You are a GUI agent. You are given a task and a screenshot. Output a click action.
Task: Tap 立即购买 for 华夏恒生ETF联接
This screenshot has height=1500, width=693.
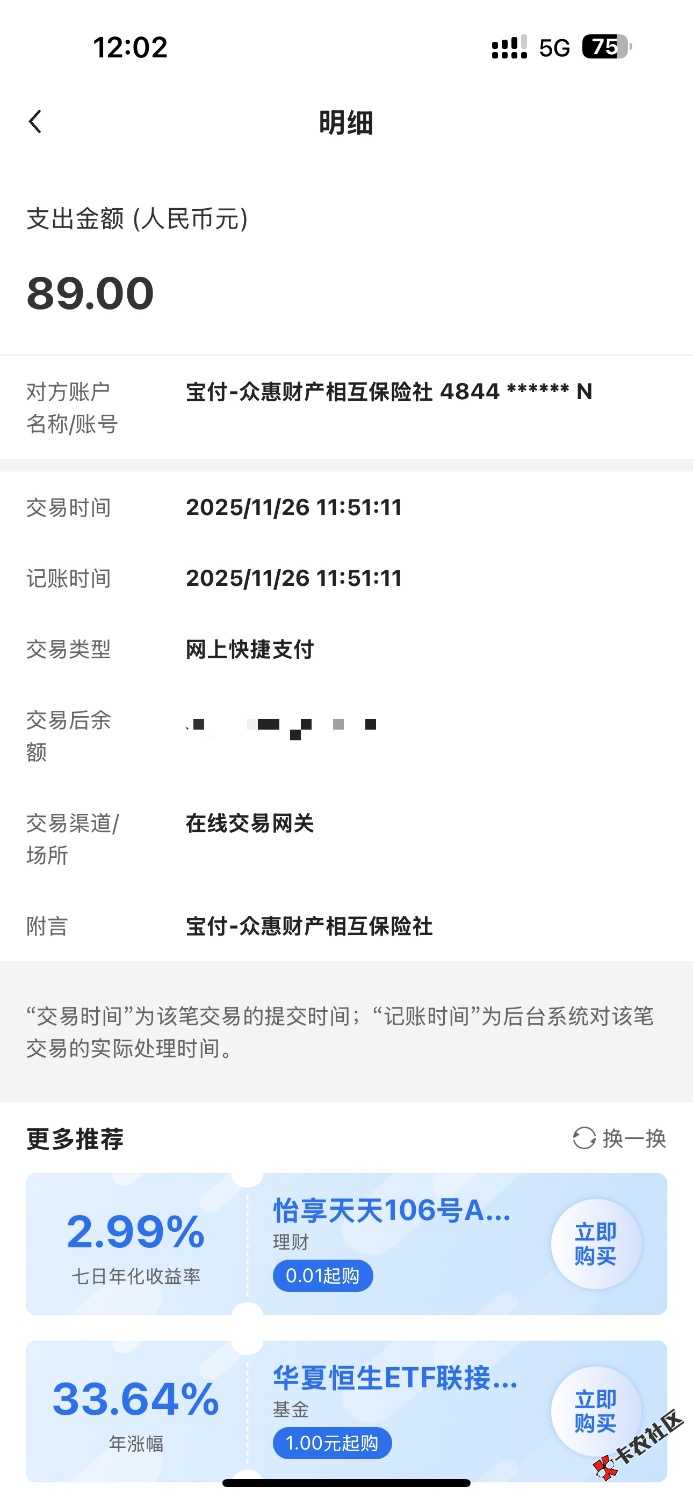coord(596,1411)
